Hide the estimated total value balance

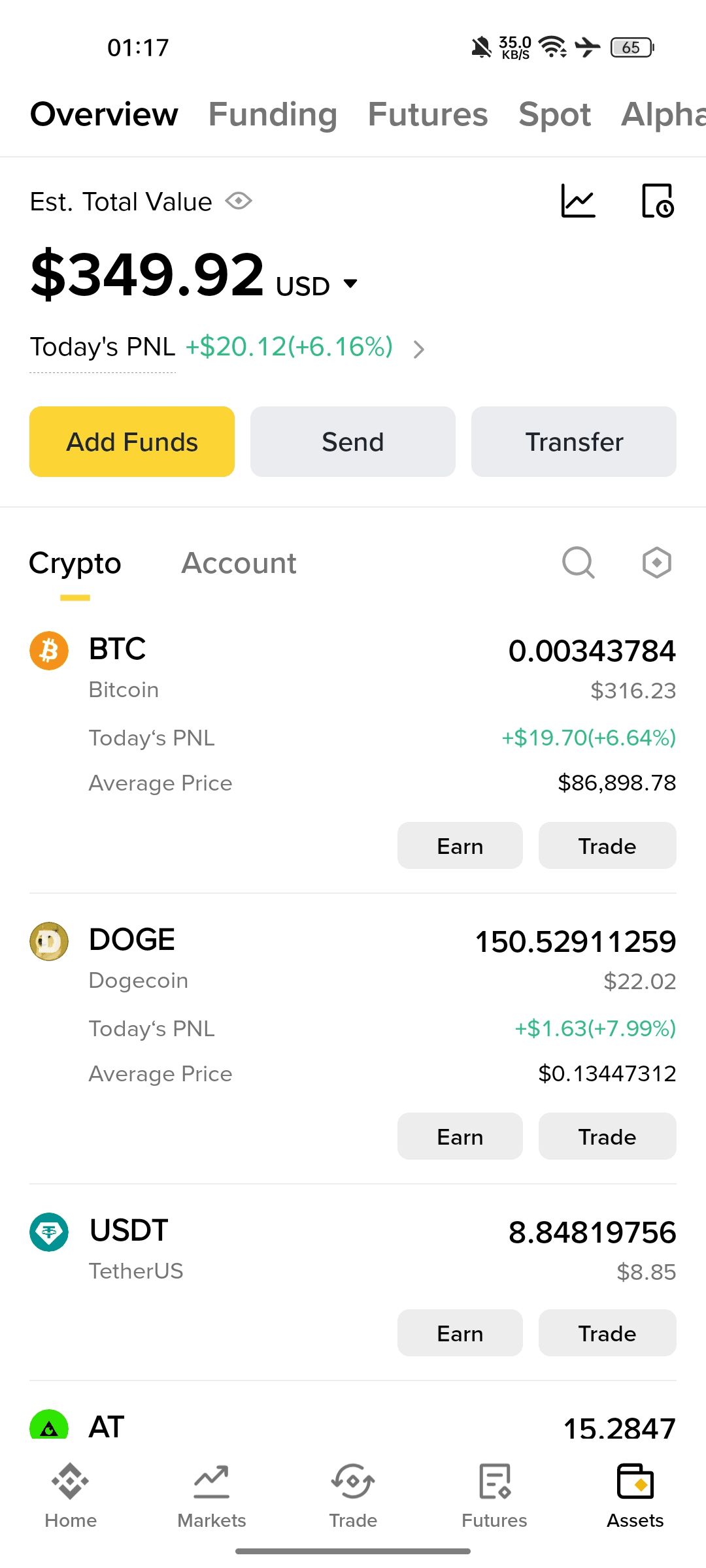(x=239, y=201)
